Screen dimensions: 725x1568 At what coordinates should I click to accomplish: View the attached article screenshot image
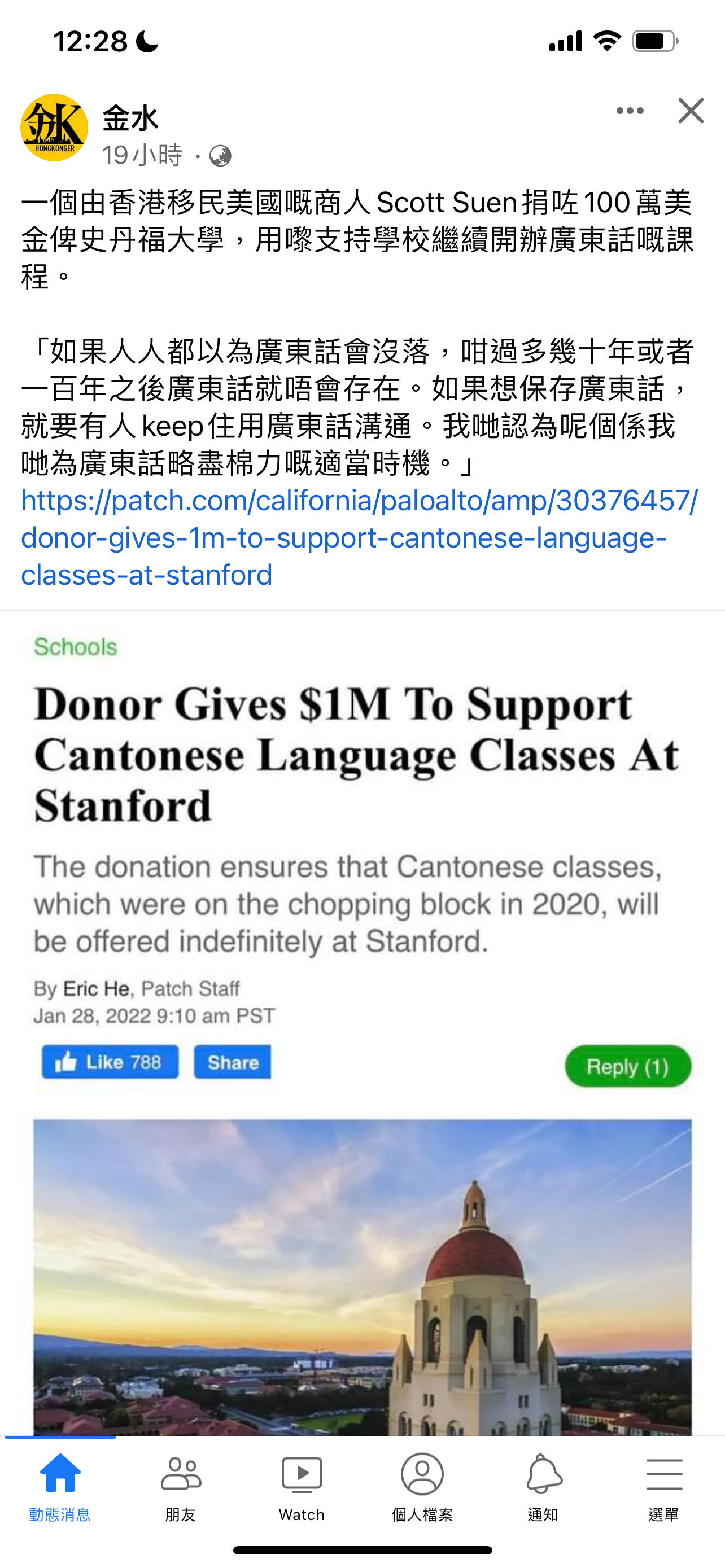pos(362,1023)
